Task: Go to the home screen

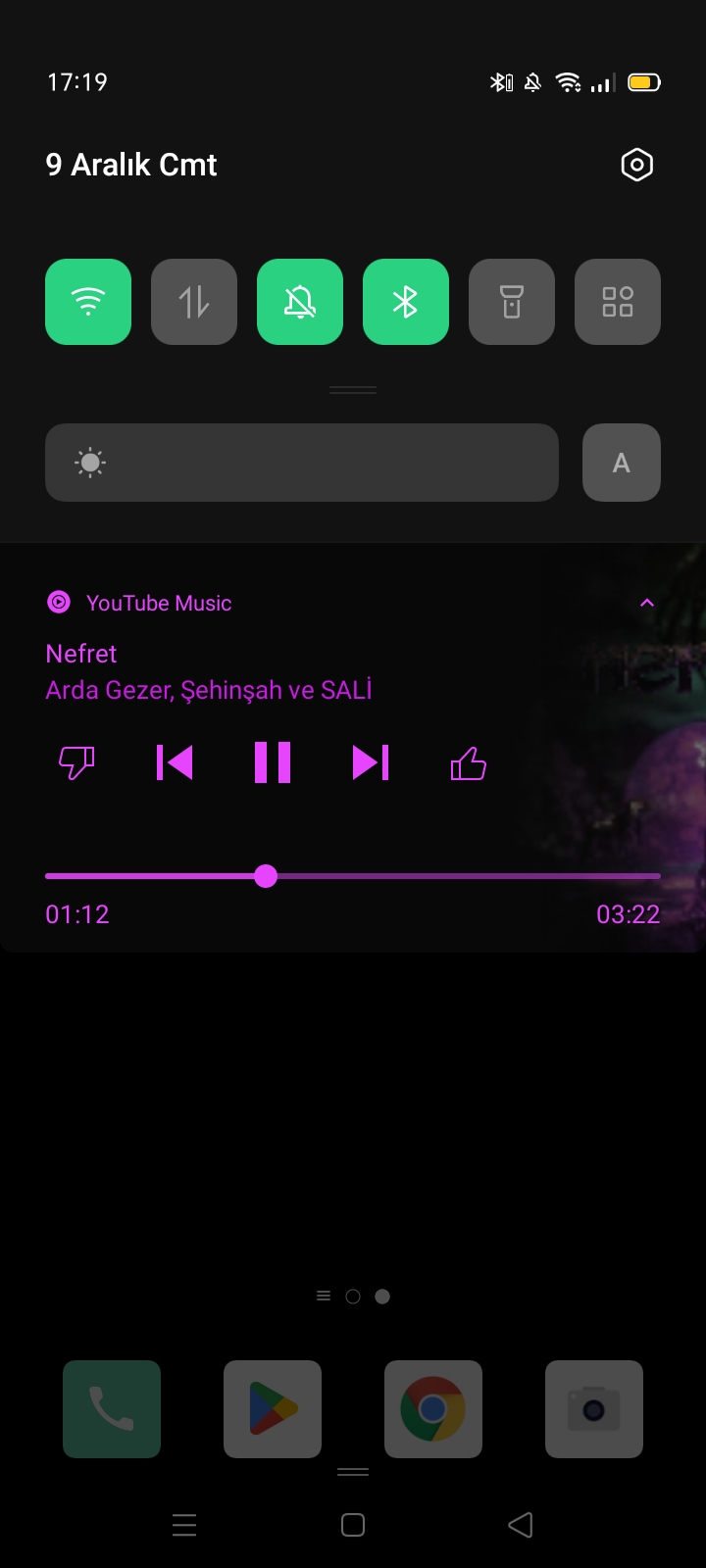Action: [353, 1525]
